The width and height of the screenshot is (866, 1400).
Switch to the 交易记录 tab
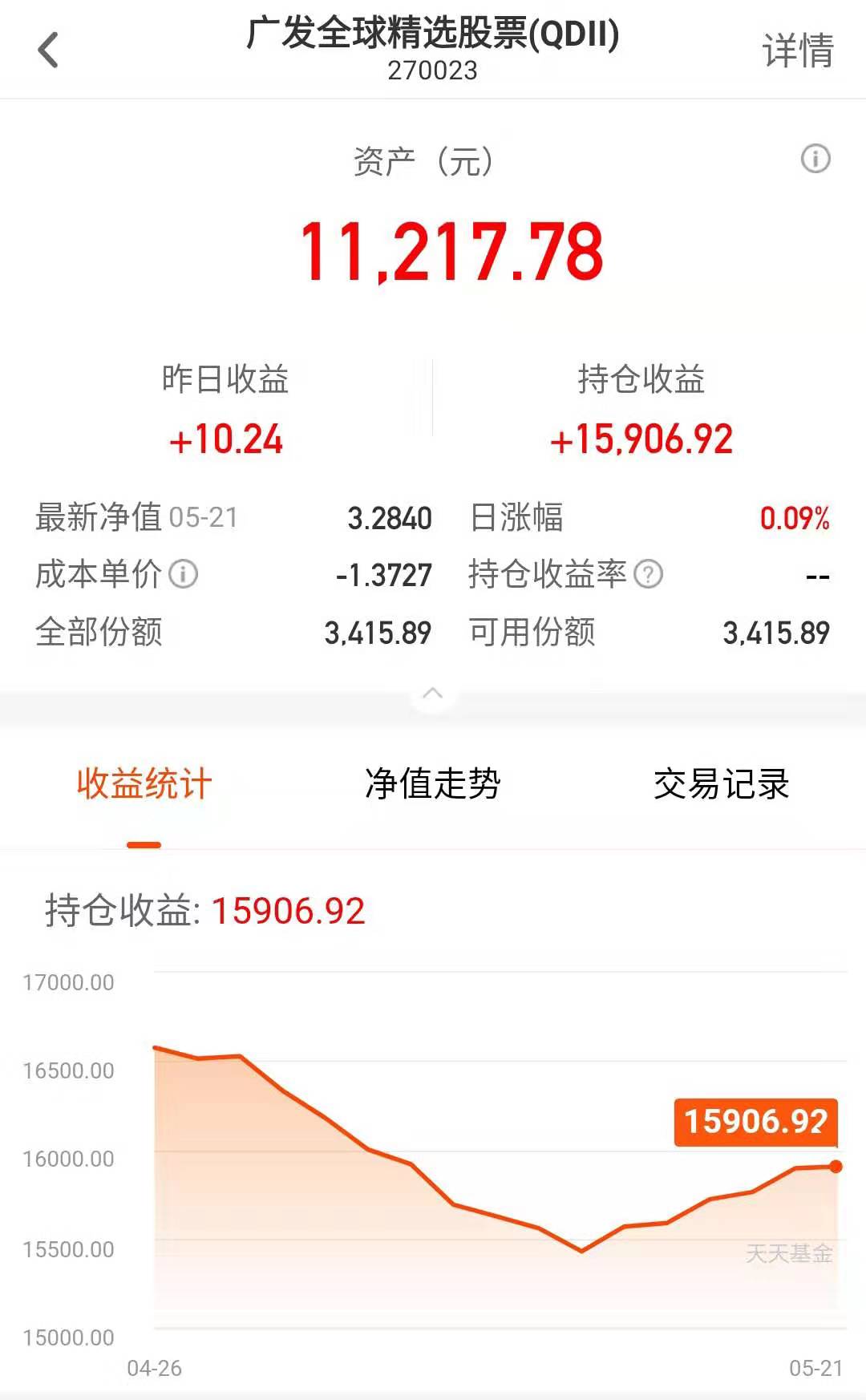[x=722, y=784]
